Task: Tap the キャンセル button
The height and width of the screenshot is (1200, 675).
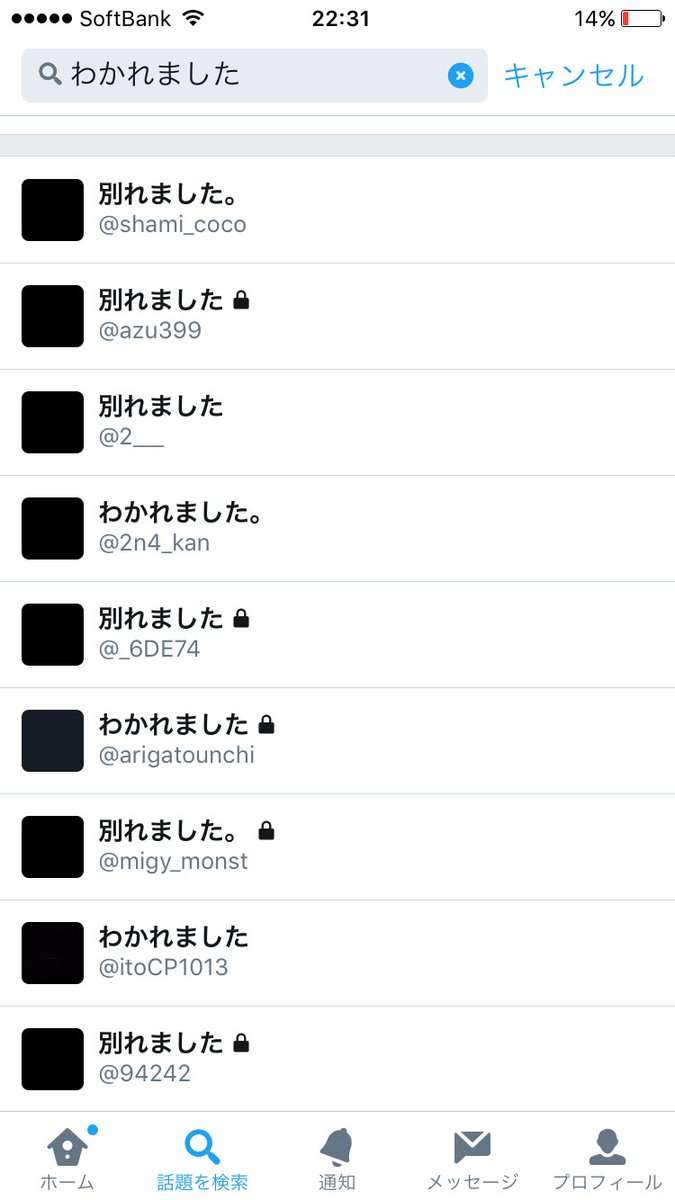Action: click(x=573, y=75)
